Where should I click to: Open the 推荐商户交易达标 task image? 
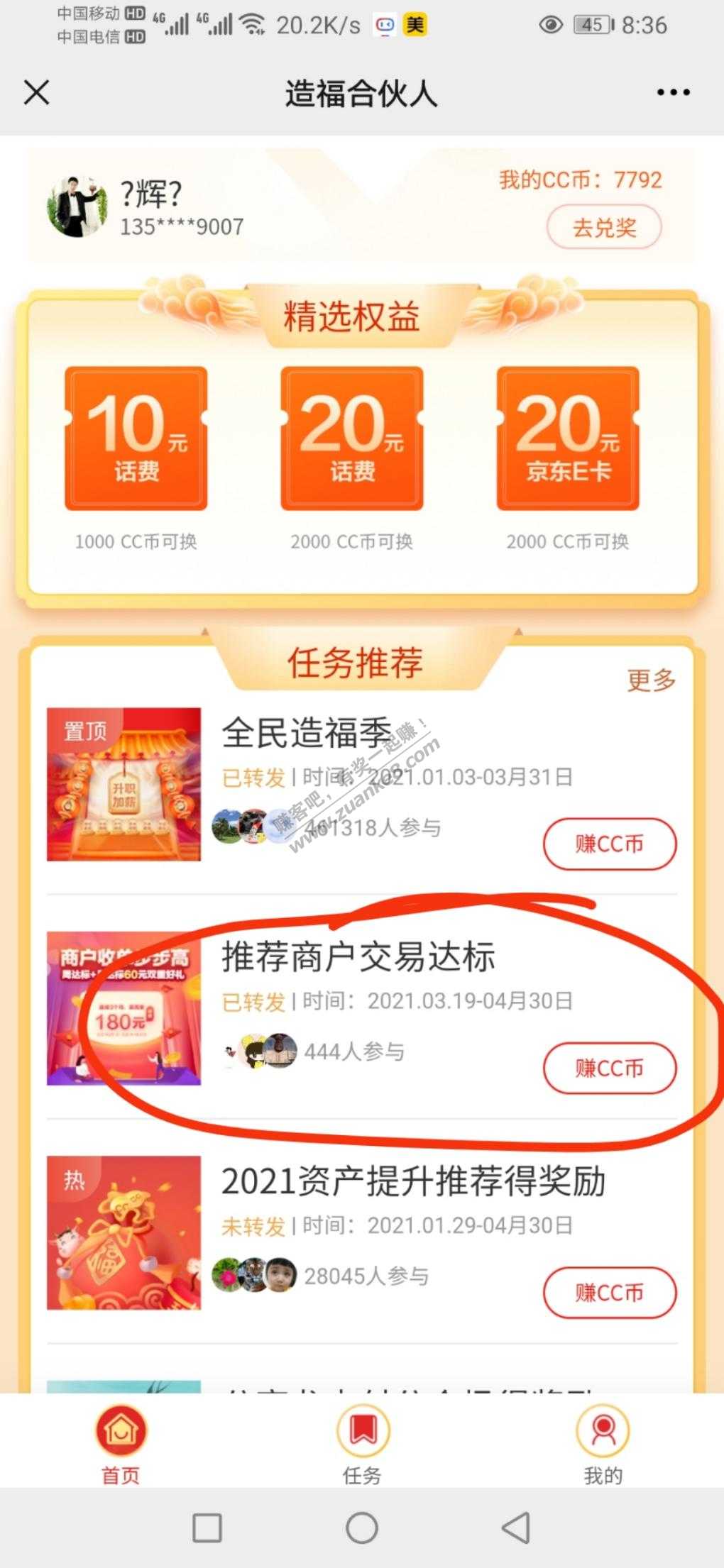[124, 1008]
